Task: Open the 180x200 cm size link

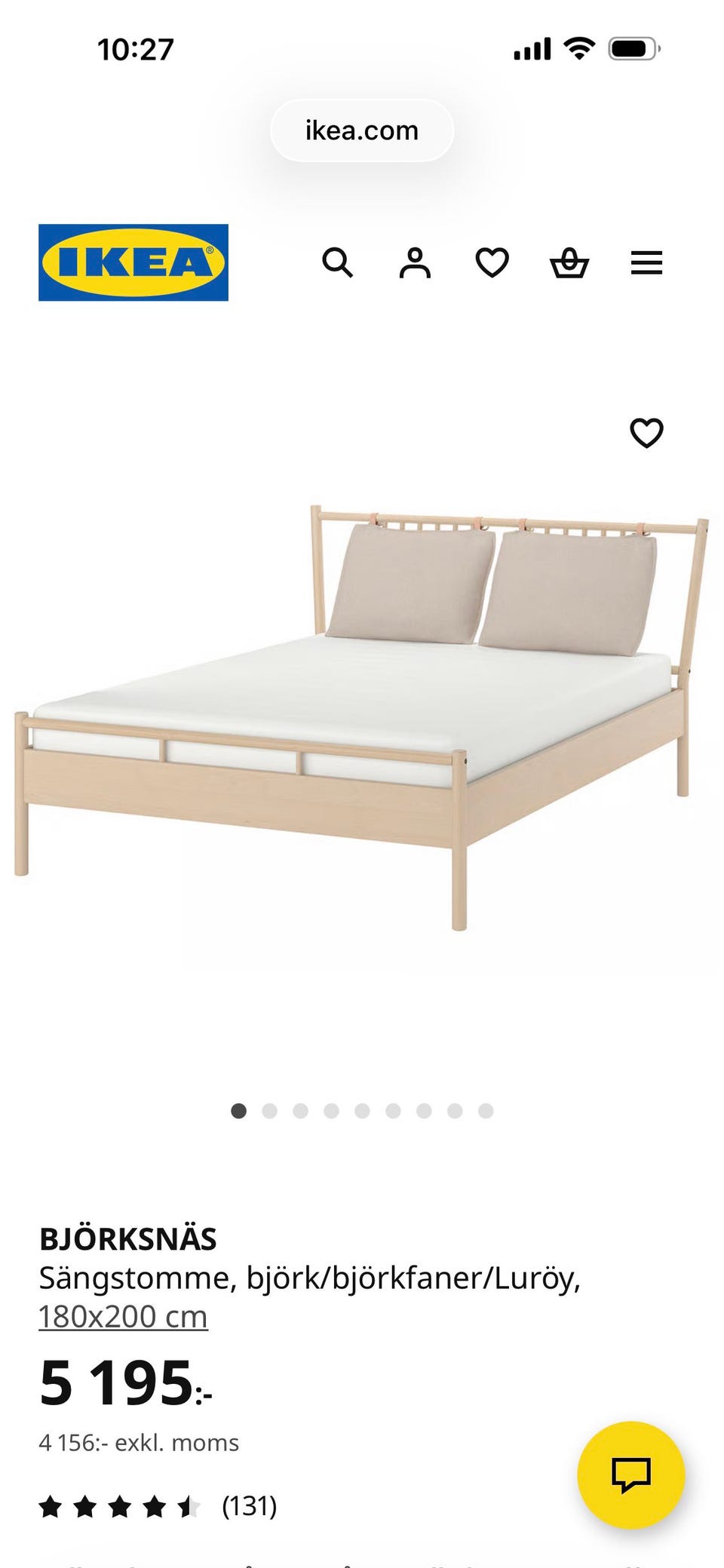Action: point(123,1317)
